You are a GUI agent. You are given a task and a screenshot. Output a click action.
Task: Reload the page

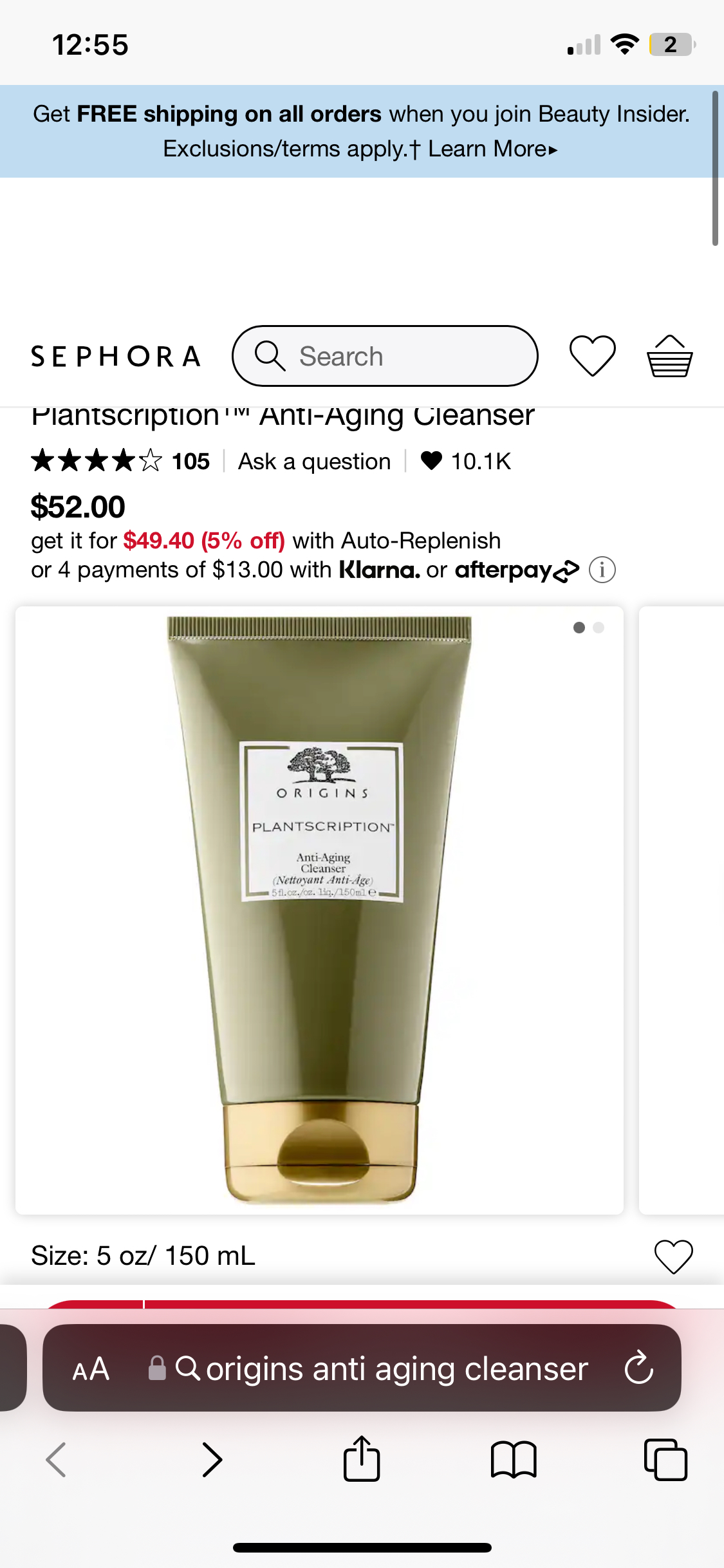[638, 1368]
